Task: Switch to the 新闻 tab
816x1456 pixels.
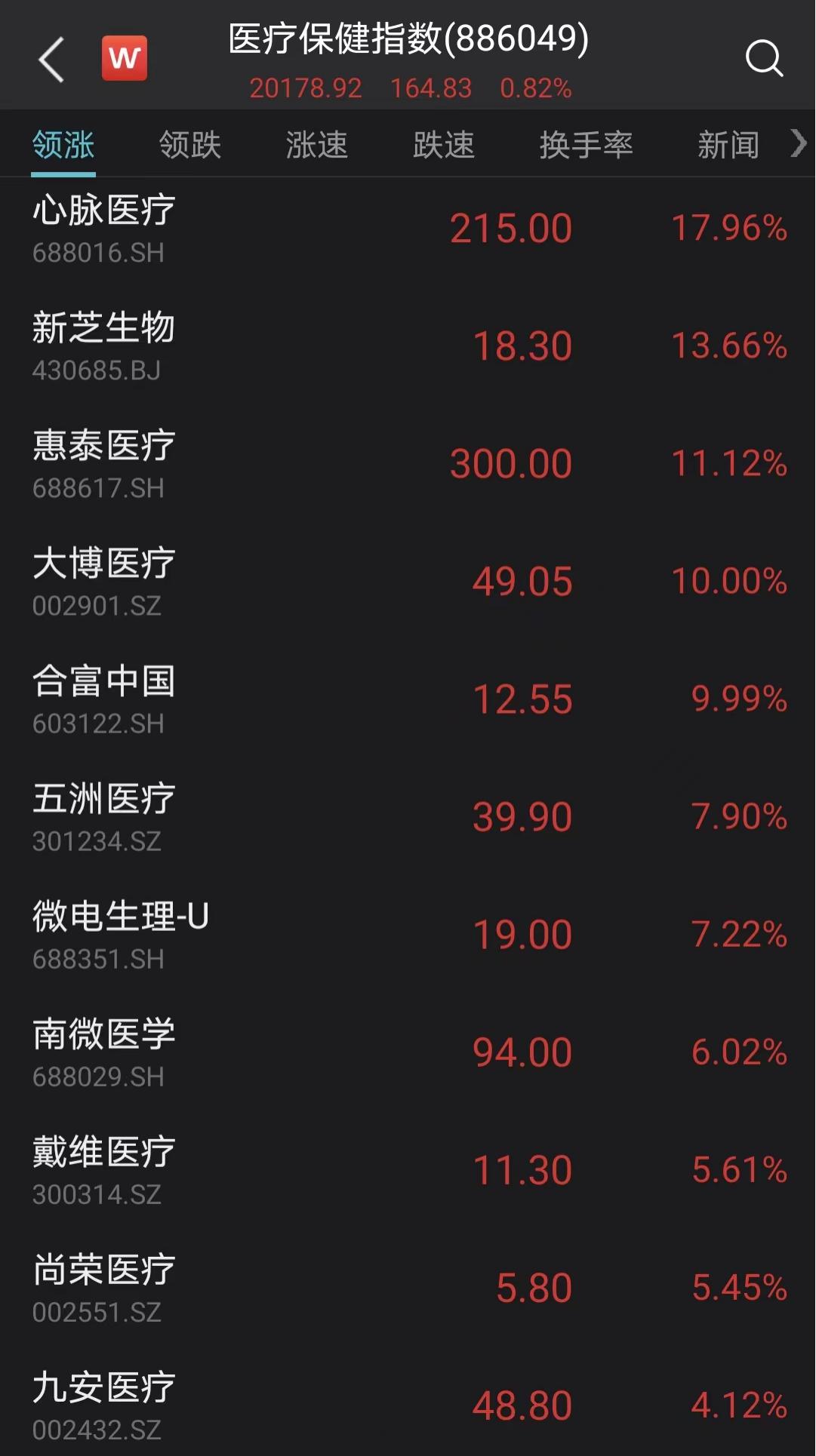Action: tap(728, 144)
